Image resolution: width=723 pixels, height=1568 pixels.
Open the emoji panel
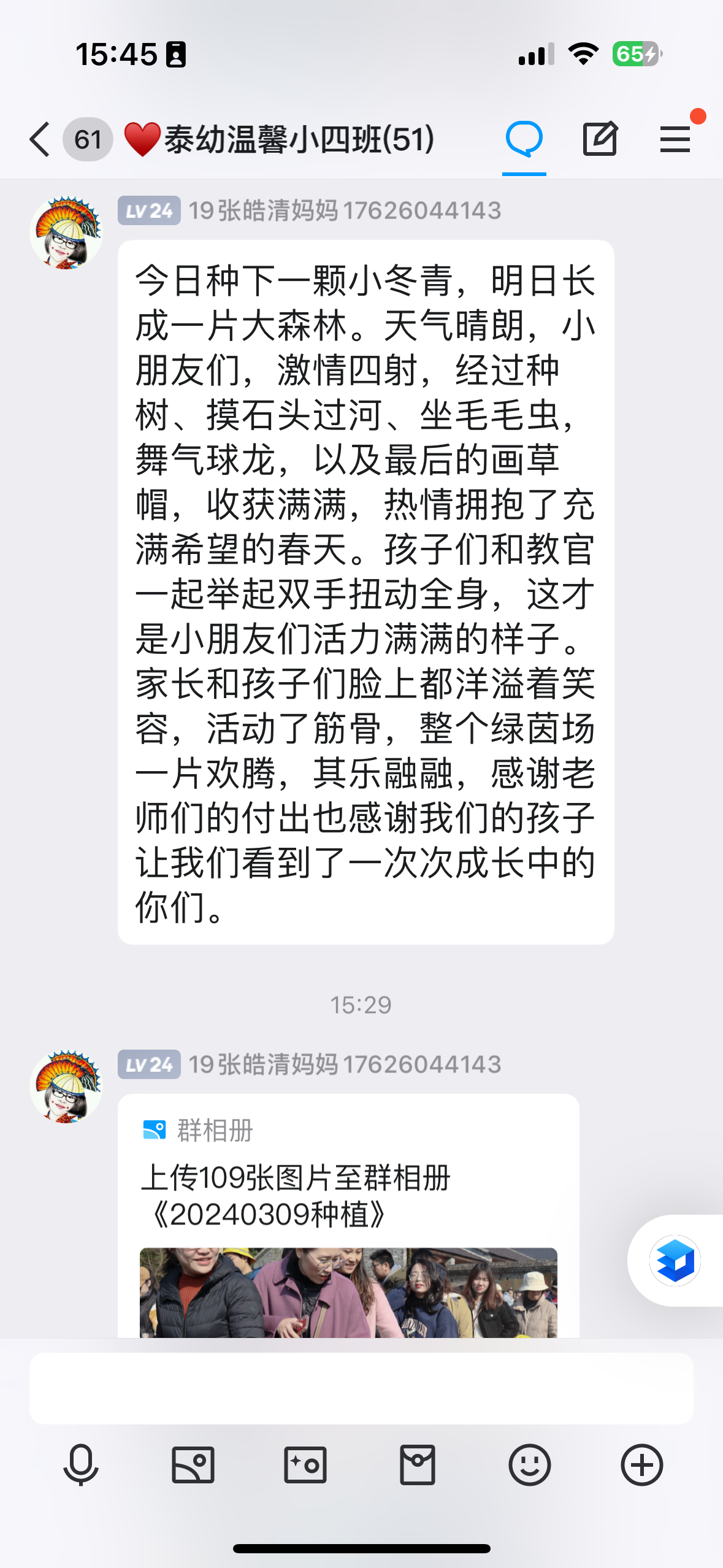tap(530, 1465)
